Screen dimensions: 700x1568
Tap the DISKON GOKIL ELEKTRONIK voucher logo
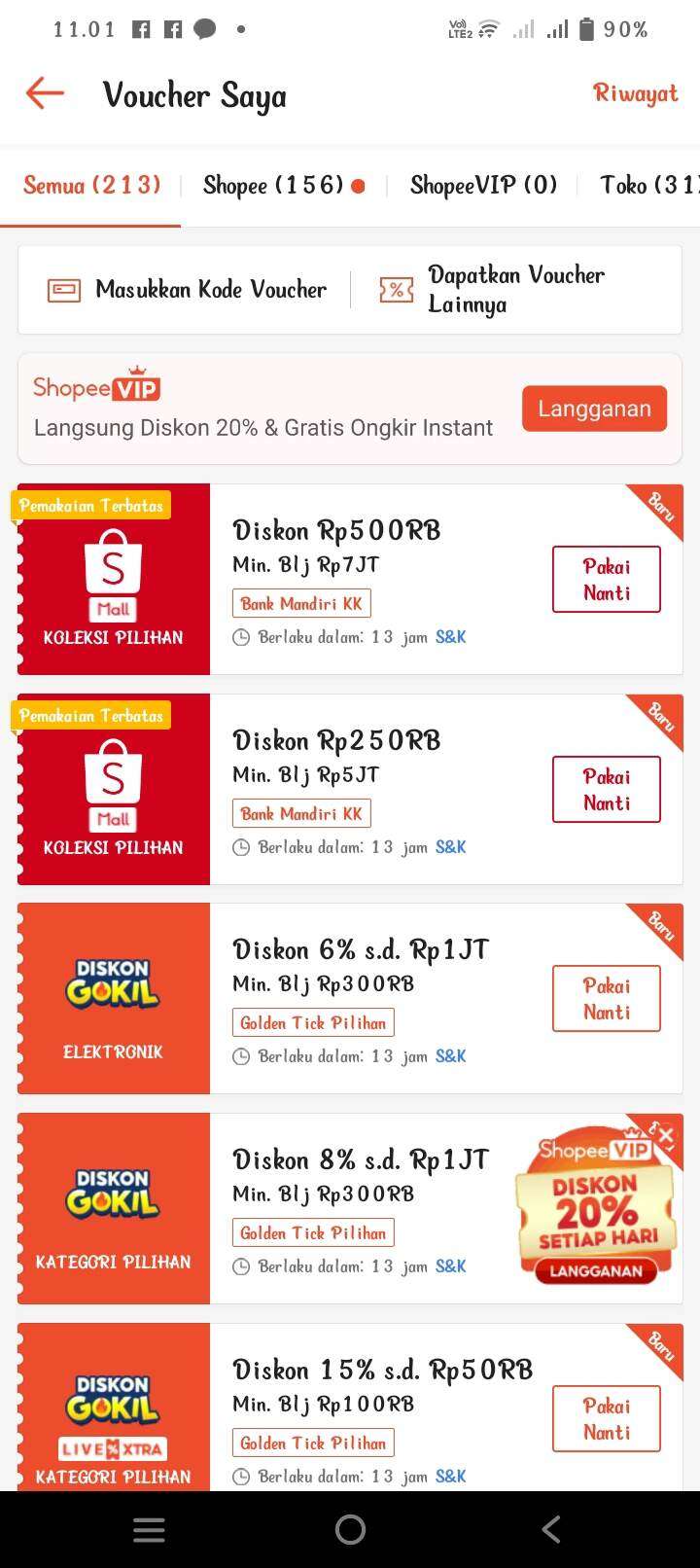click(x=111, y=984)
